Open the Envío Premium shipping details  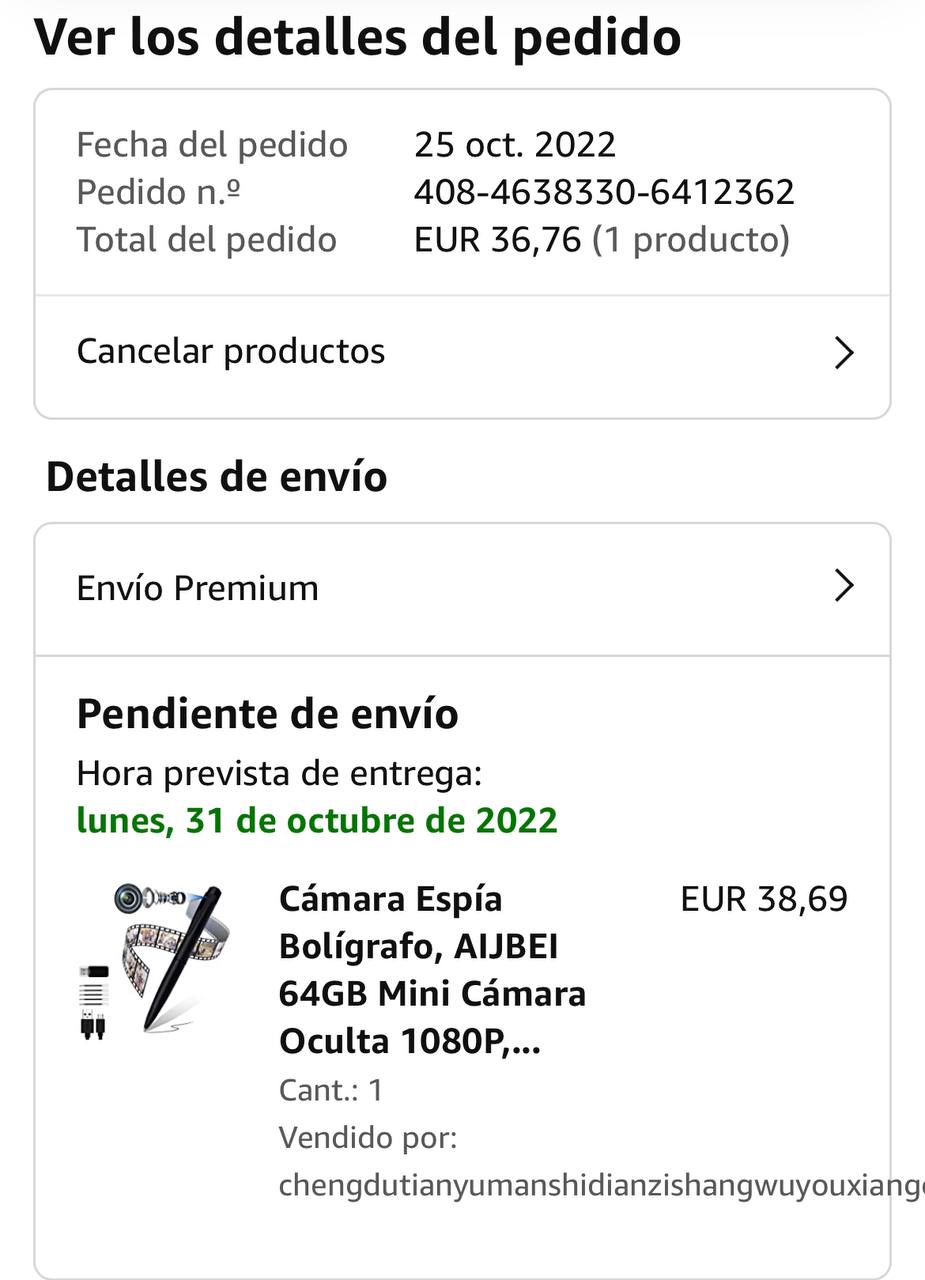[462, 588]
